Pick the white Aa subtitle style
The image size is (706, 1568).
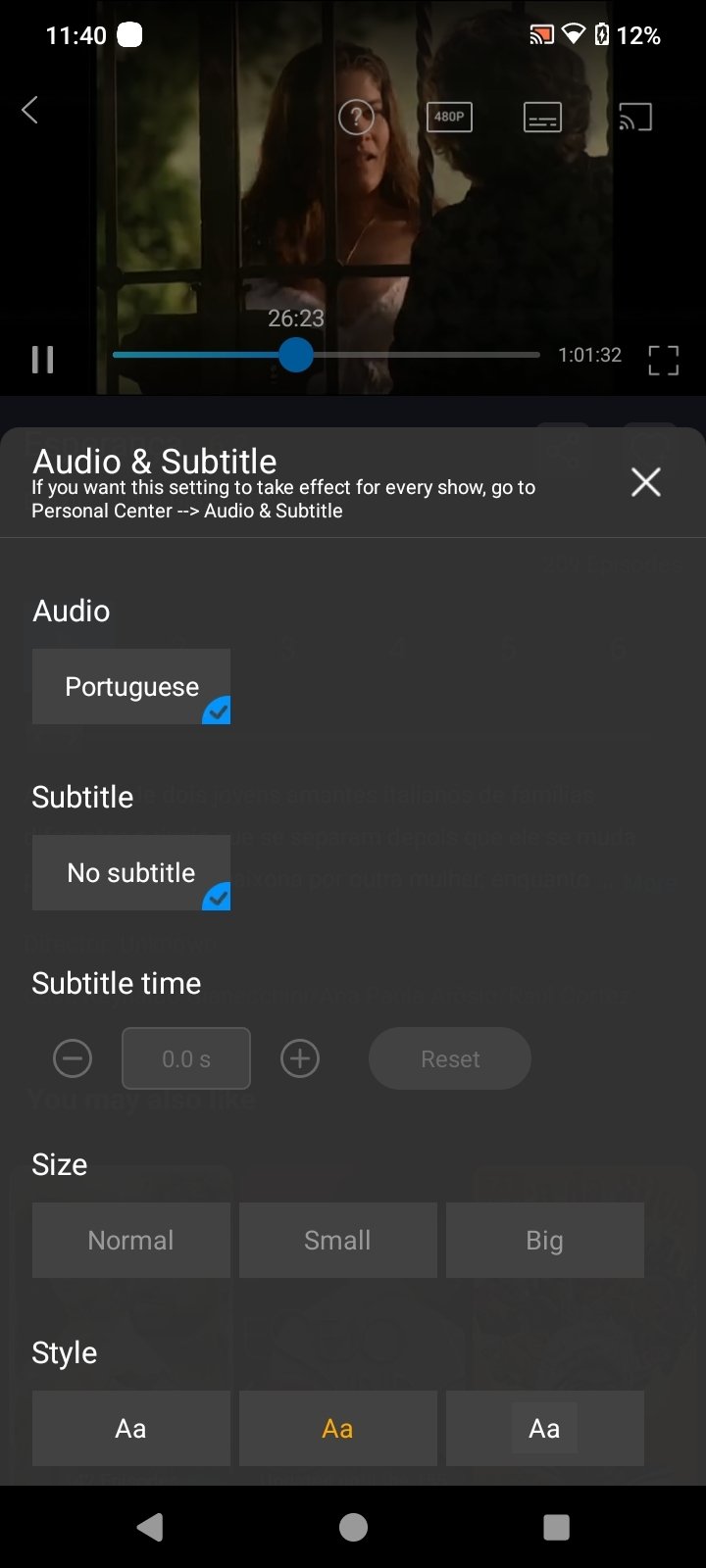tap(131, 1428)
